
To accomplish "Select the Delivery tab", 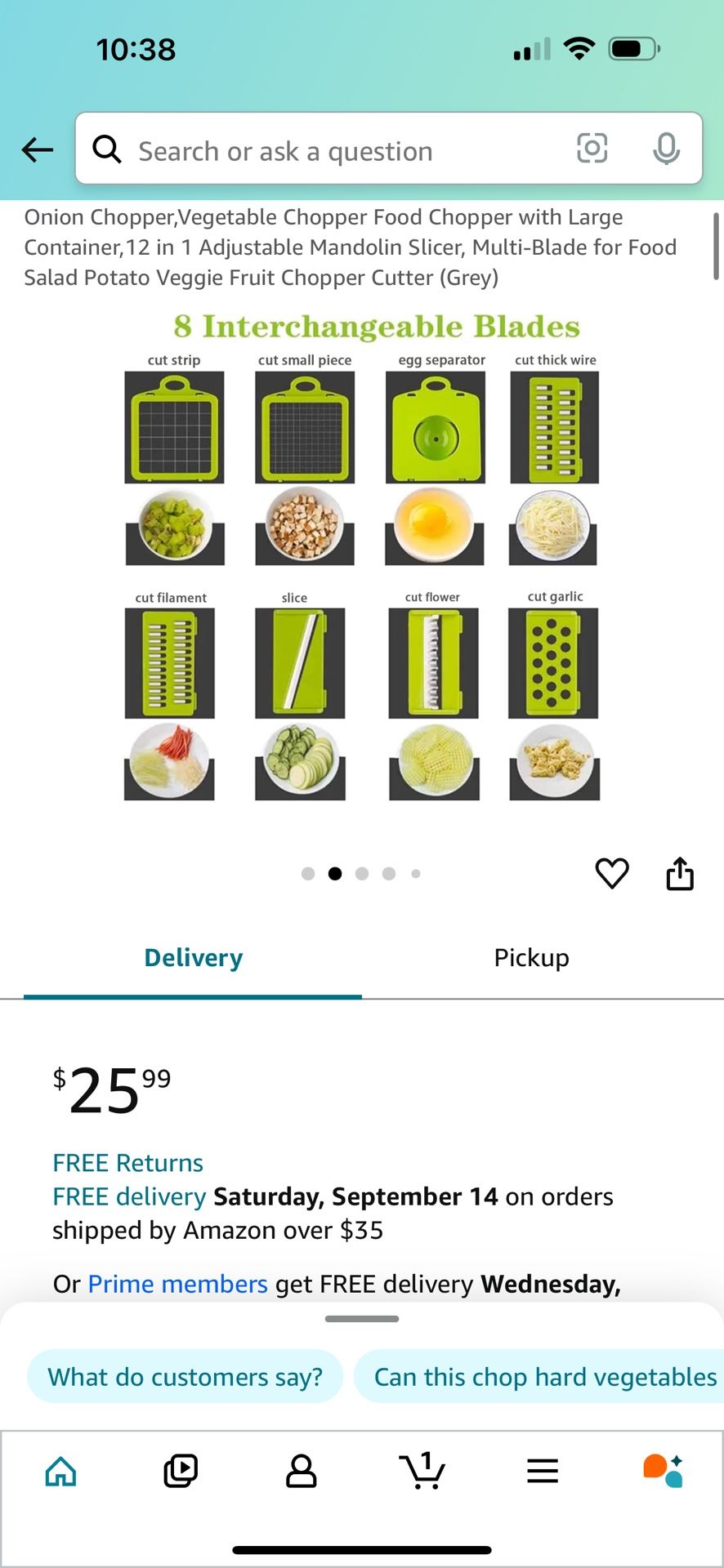I will (193, 958).
